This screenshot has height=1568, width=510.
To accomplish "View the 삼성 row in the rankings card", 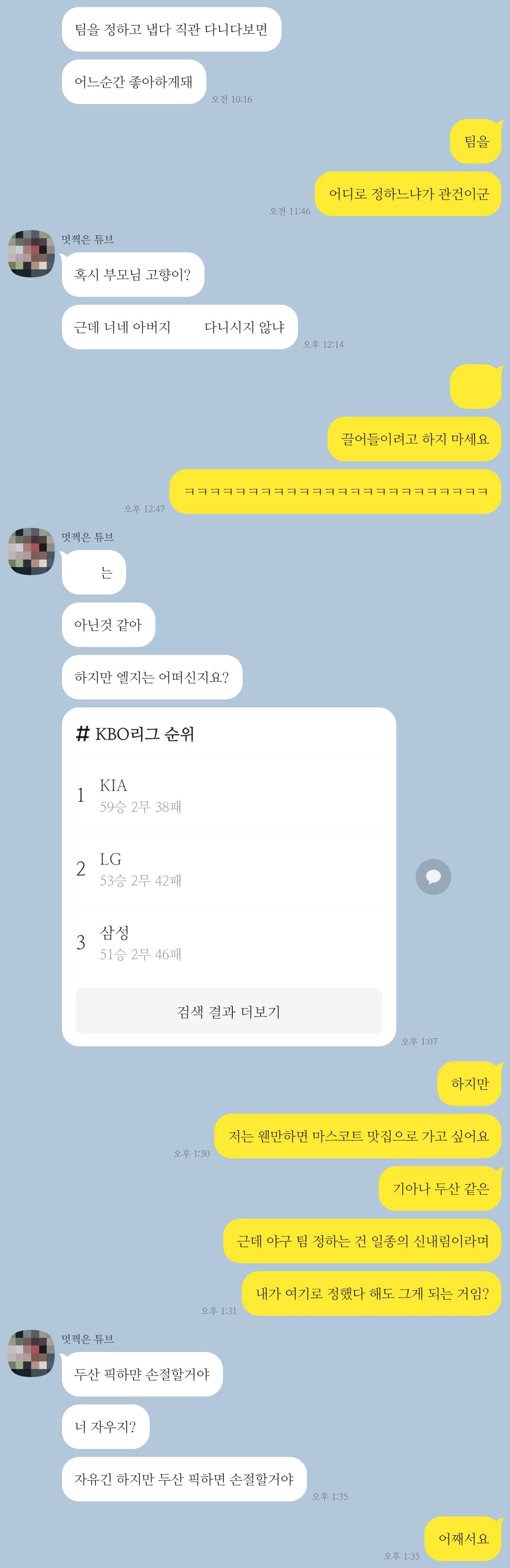I will (x=228, y=942).
